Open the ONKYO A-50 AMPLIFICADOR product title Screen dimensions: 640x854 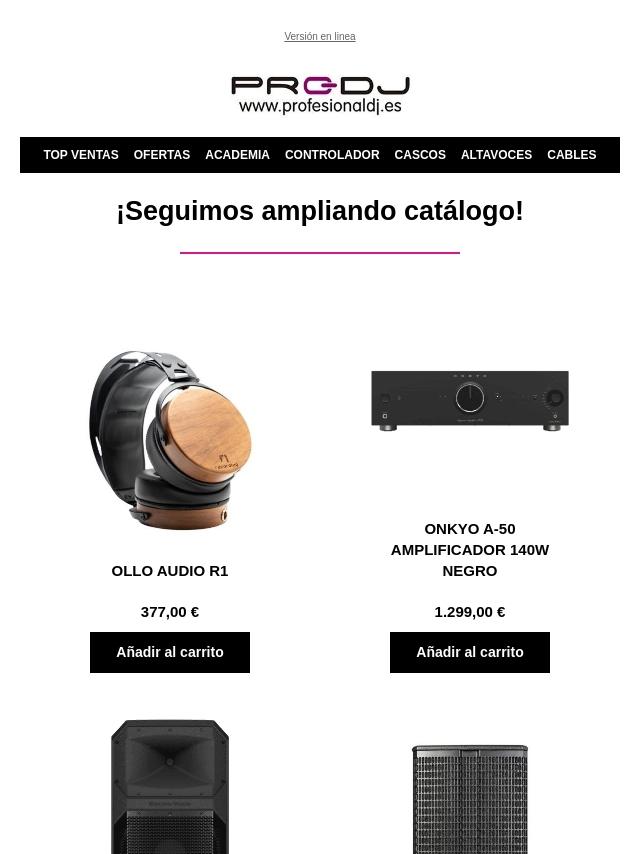click(470, 549)
